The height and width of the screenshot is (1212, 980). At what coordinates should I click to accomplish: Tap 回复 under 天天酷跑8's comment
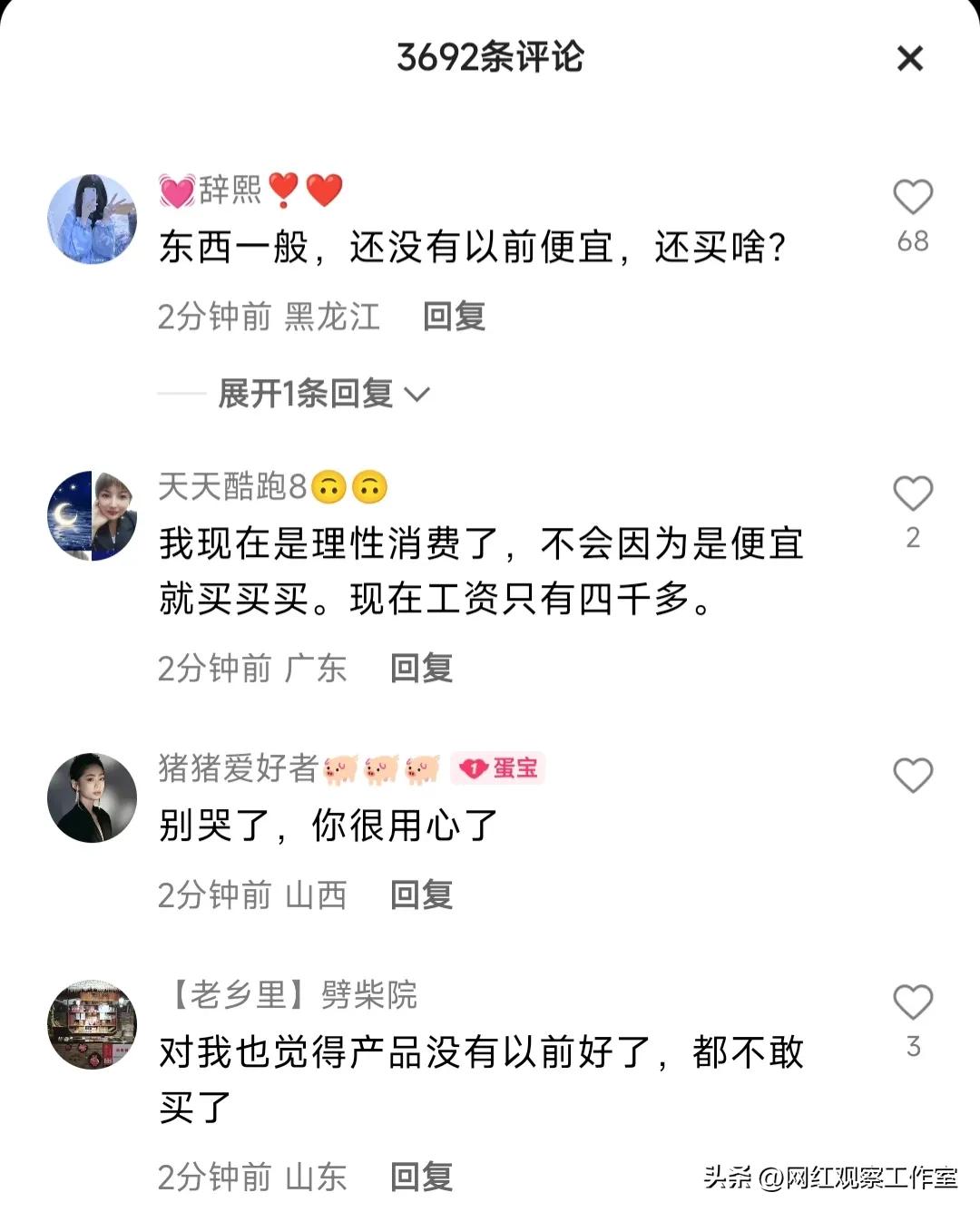point(423,669)
